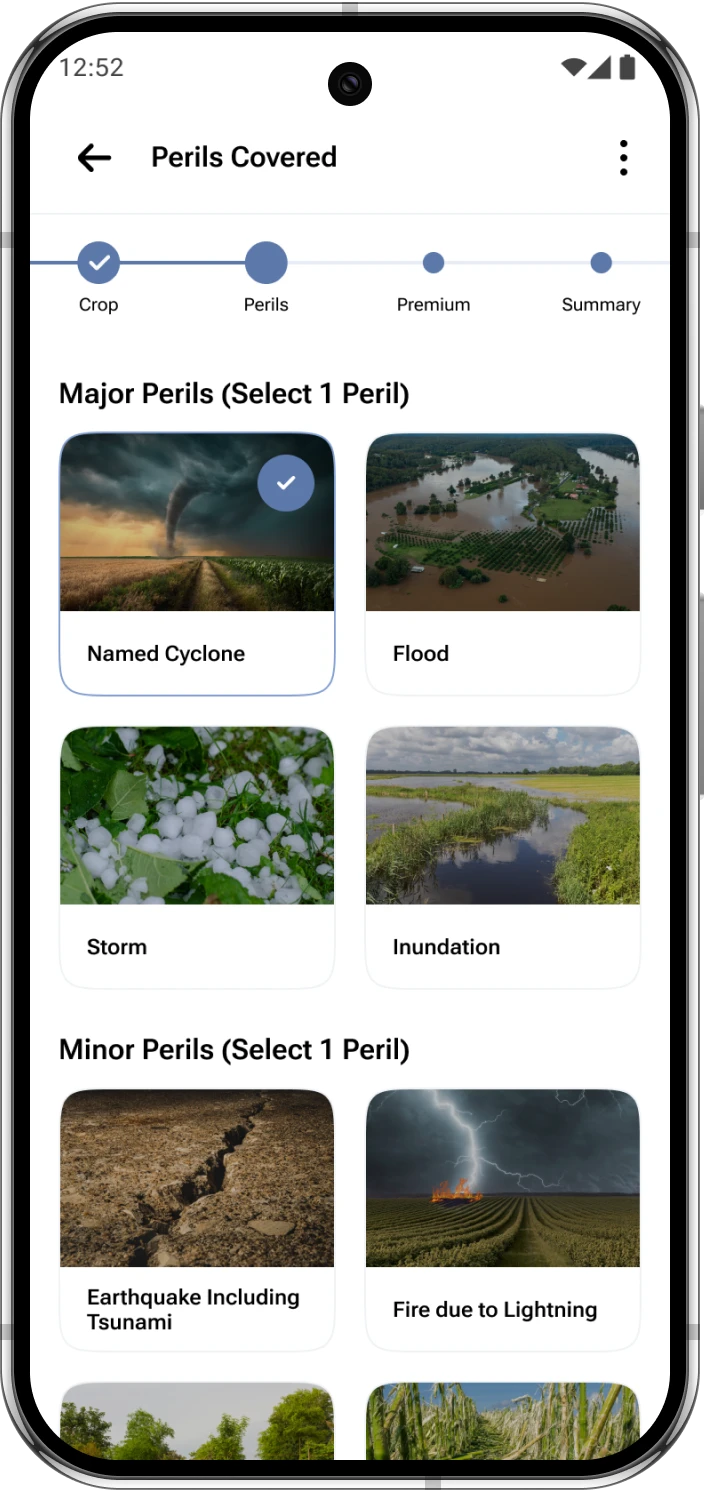Image resolution: width=706 pixels, height=1490 pixels.
Task: Select Earthquake Including Tsunami card
Action: tap(197, 1220)
